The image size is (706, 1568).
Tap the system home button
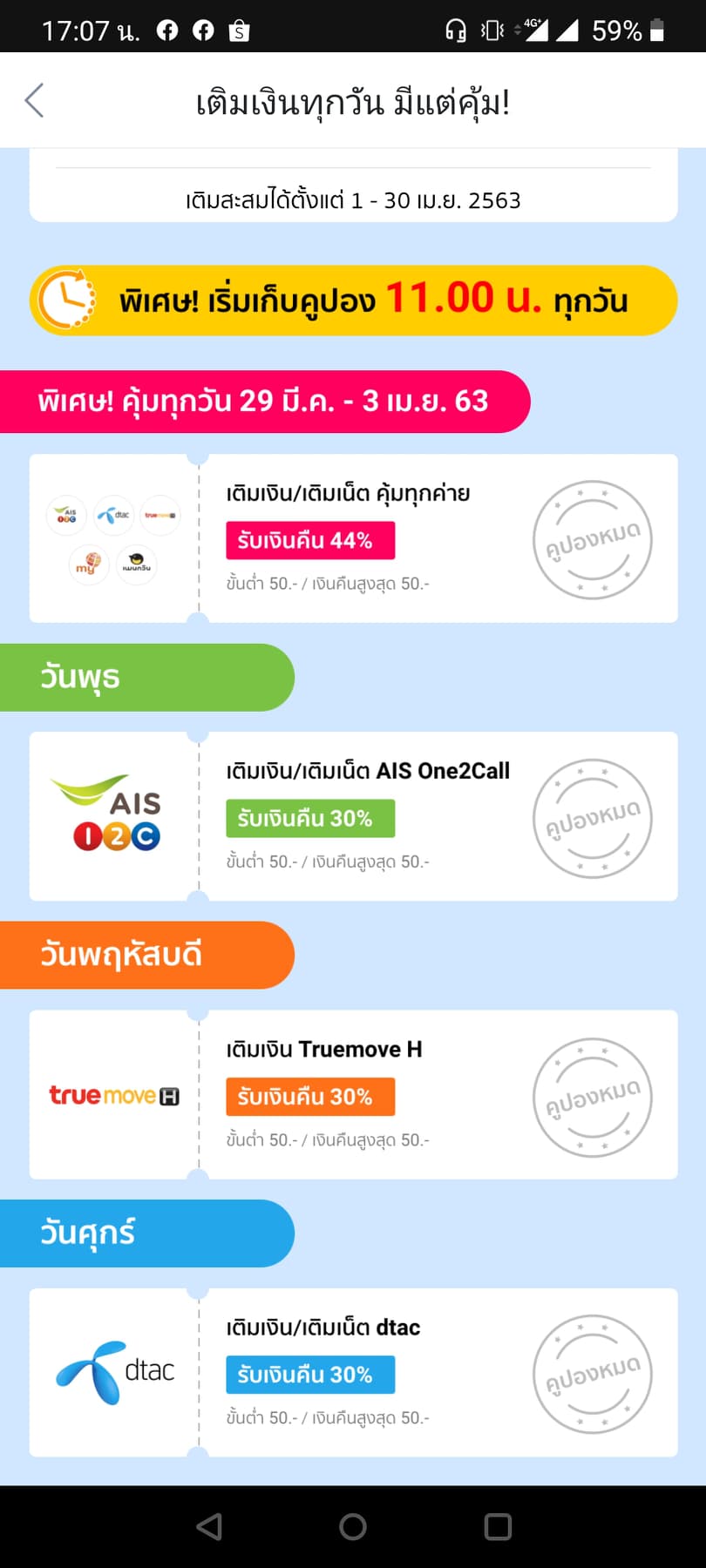point(353,1526)
